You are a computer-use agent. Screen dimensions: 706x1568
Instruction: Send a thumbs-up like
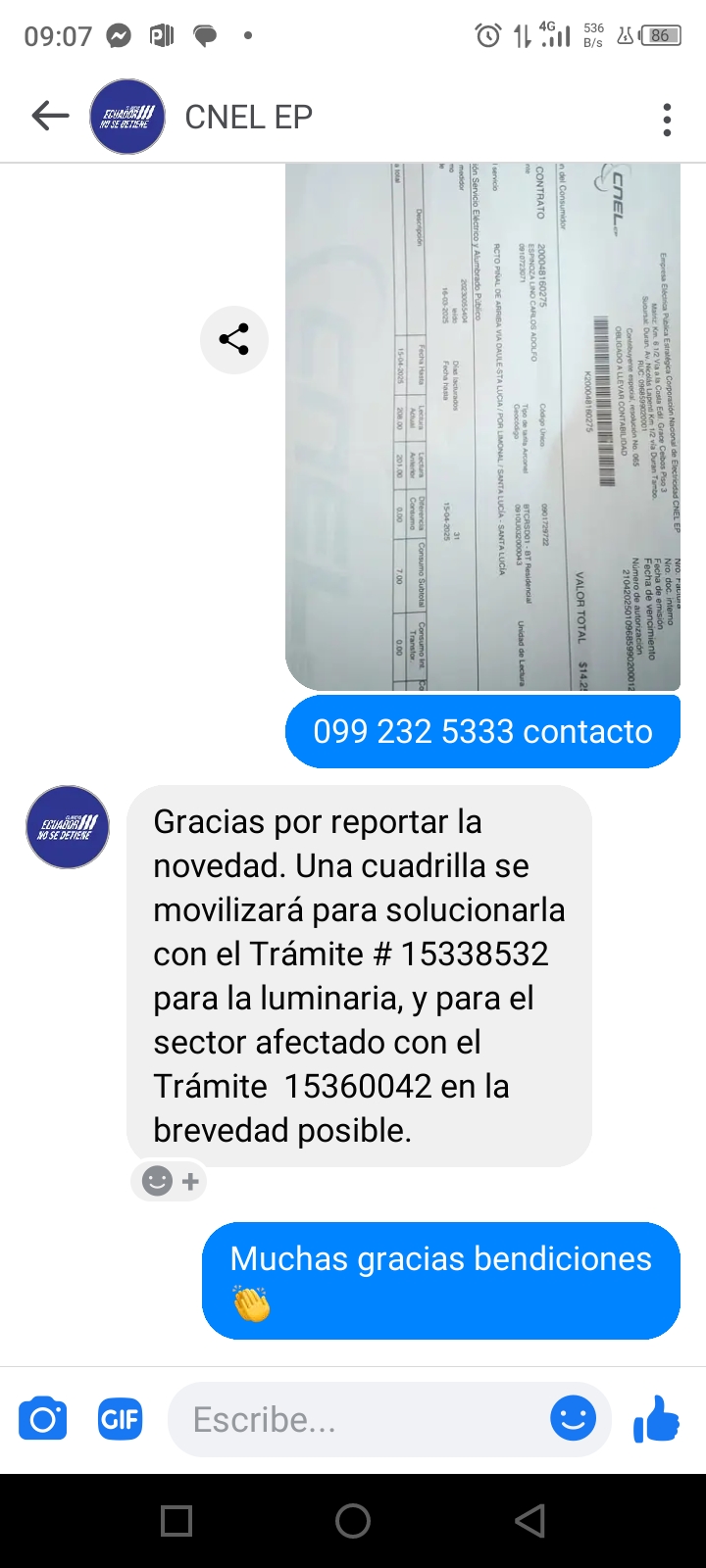click(656, 1418)
